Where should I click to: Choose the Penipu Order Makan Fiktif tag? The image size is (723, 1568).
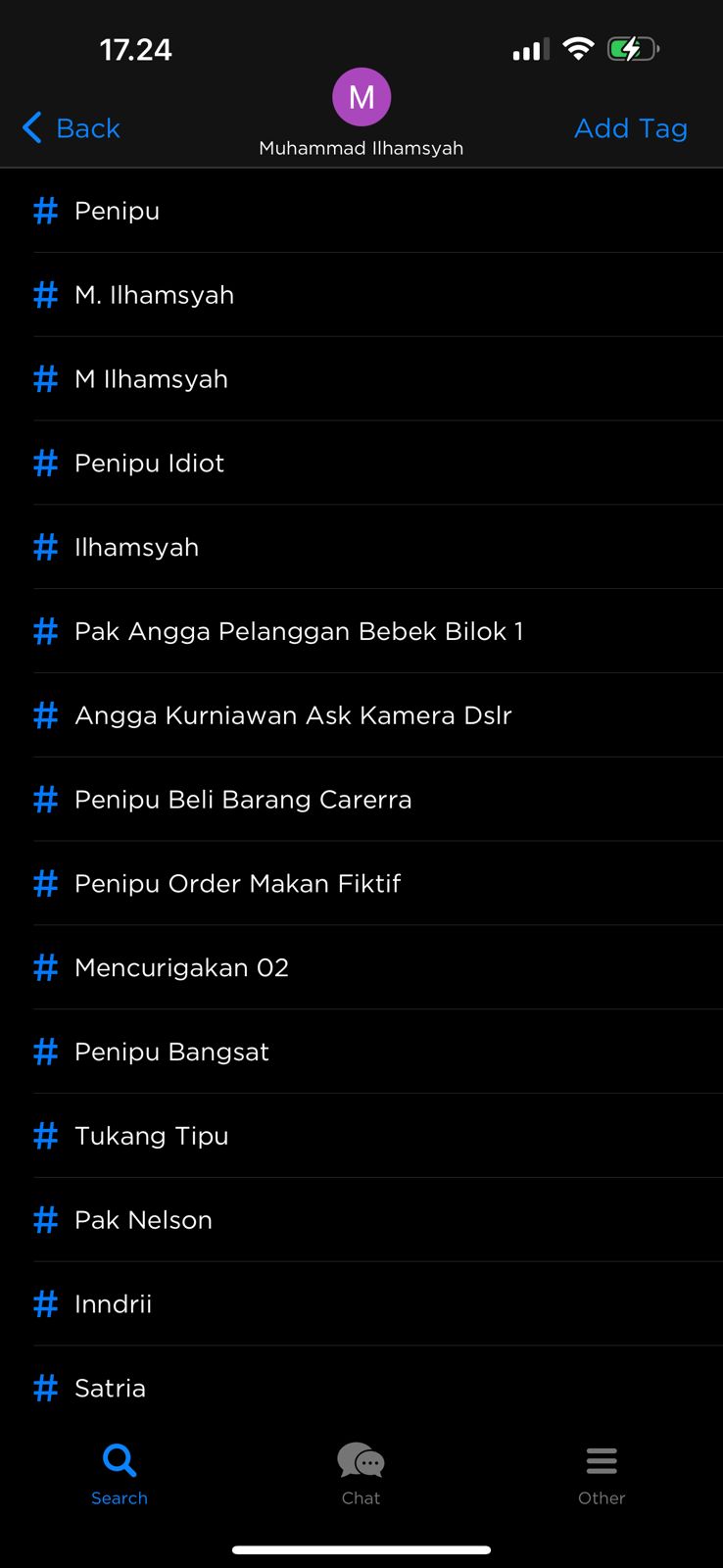pos(238,884)
